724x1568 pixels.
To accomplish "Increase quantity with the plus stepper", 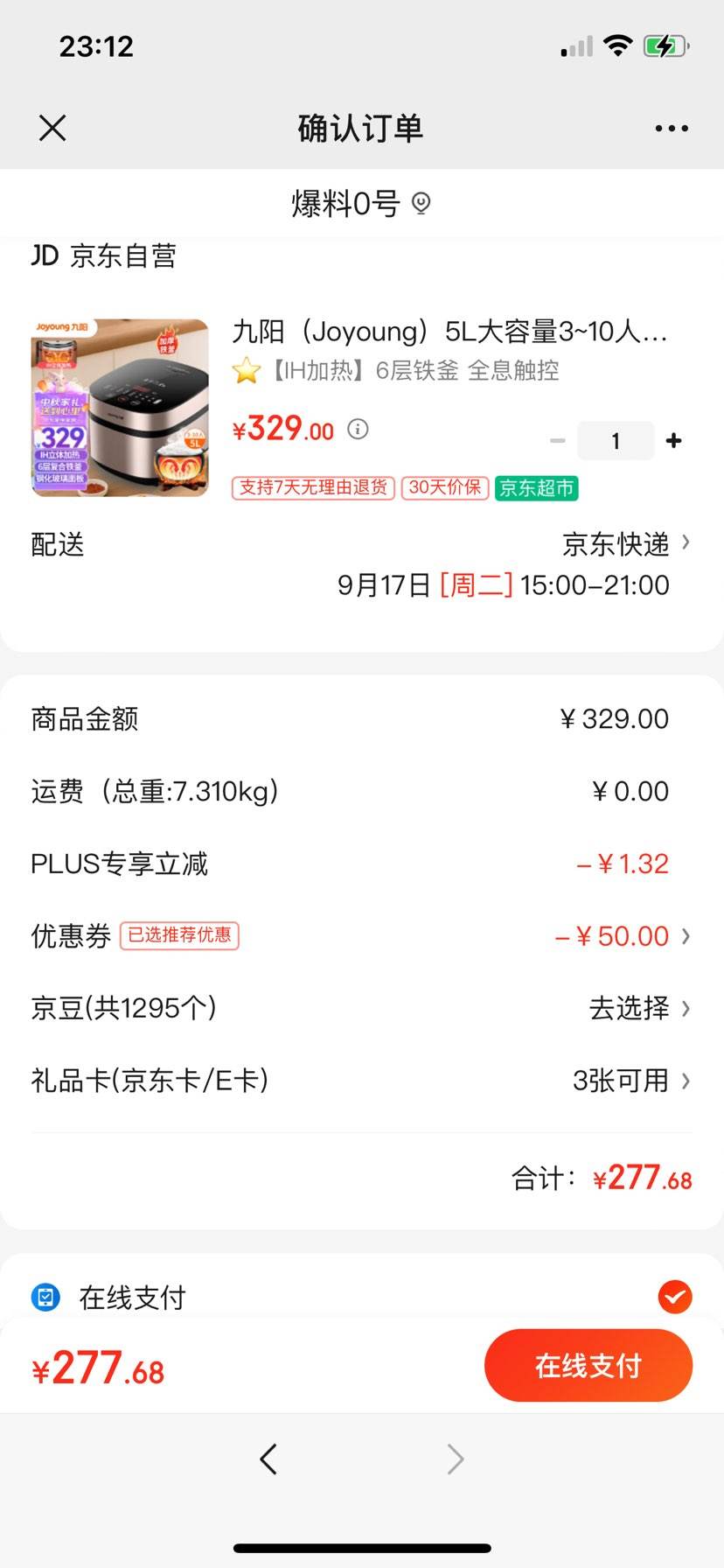I will click(673, 440).
